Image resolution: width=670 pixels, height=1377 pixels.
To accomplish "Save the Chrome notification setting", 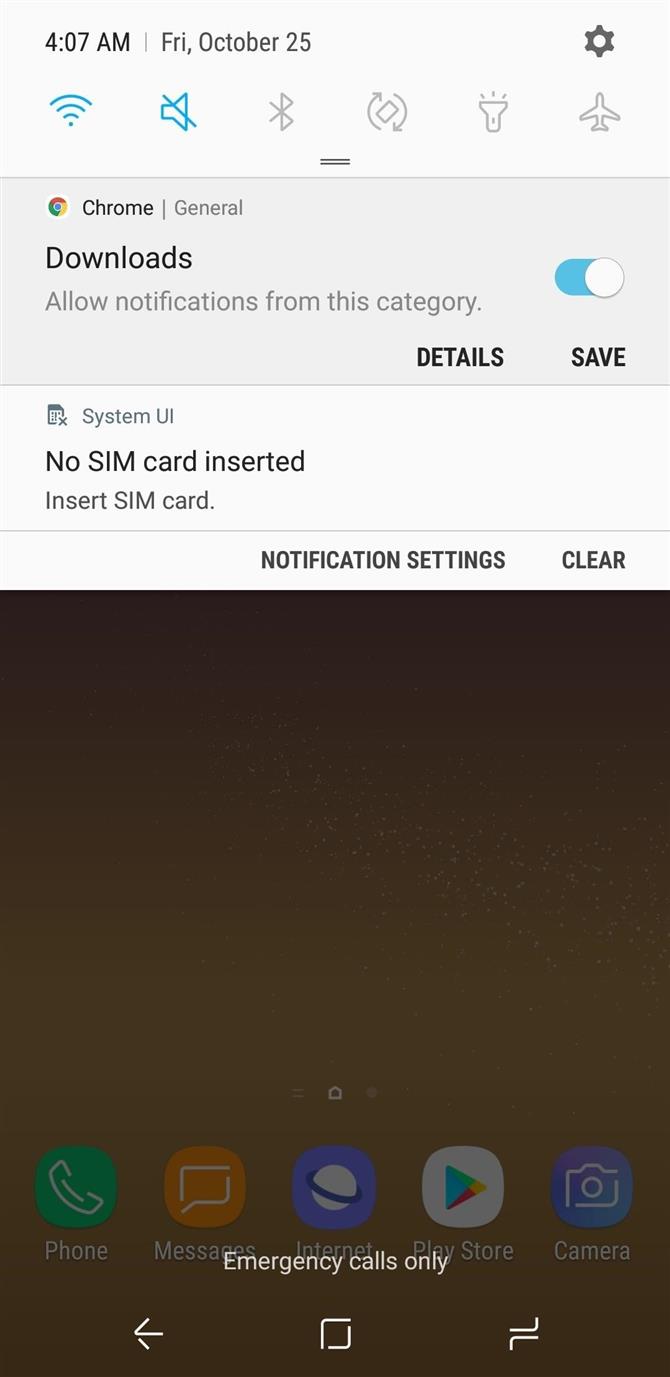I will click(598, 357).
